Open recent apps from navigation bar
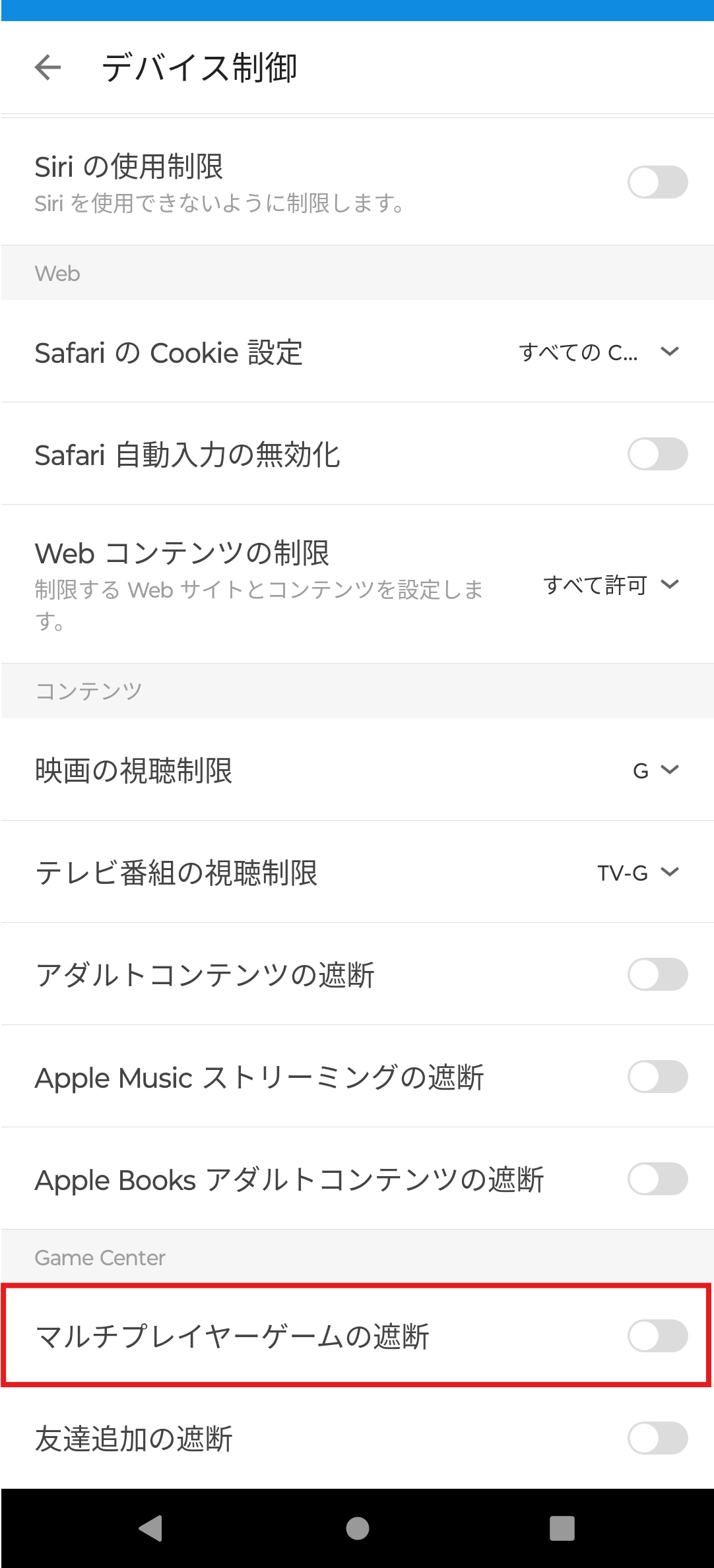 [562, 1528]
